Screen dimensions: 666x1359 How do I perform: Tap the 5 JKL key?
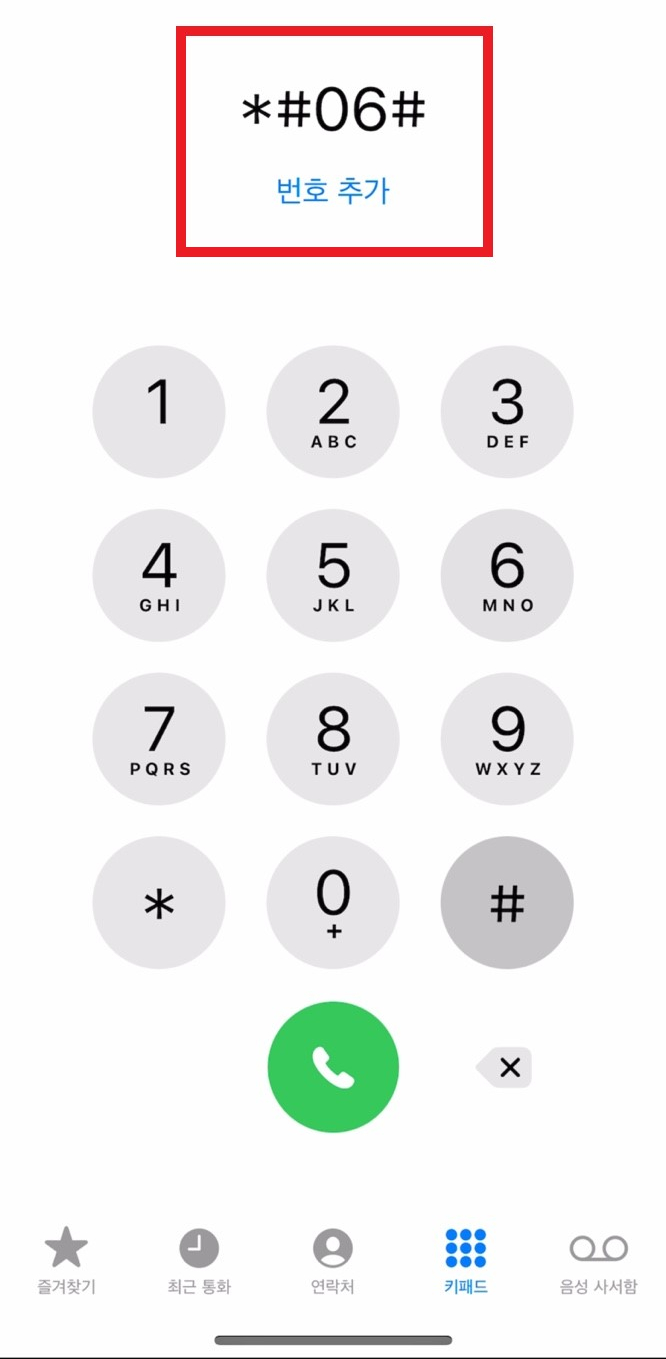pyautogui.click(x=333, y=575)
